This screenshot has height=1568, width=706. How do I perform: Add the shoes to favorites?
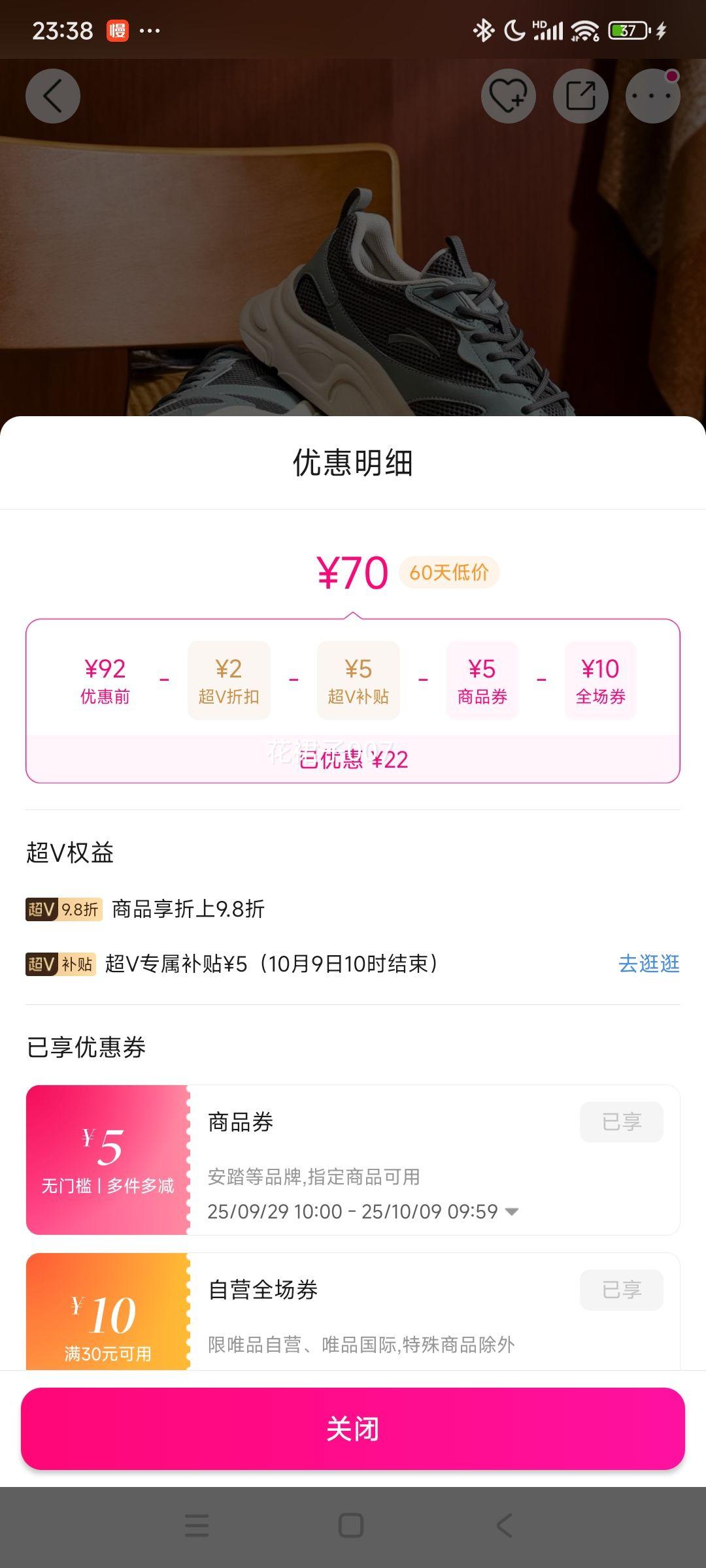tap(509, 96)
